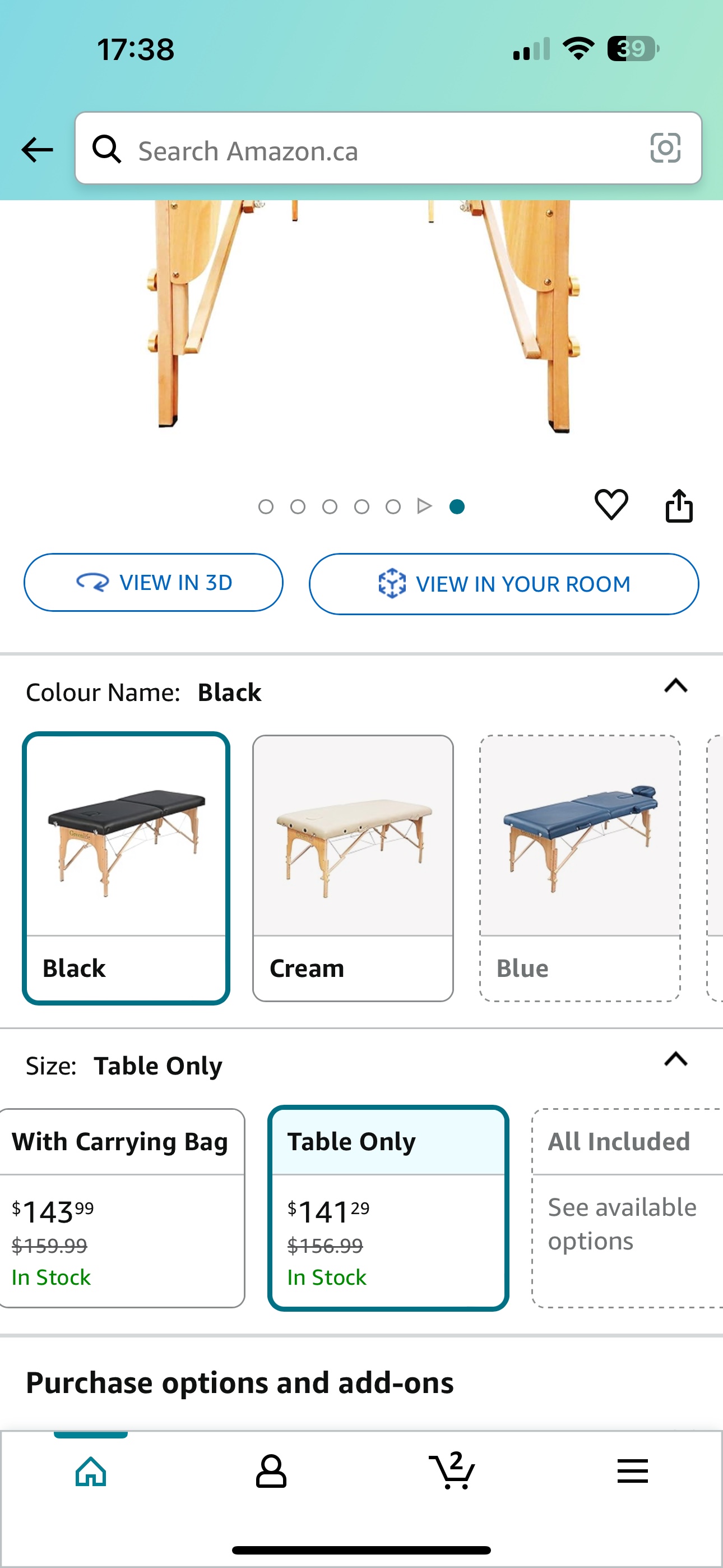Select Table Only size option
This screenshot has width=723, height=1568.
pyautogui.click(x=388, y=1207)
